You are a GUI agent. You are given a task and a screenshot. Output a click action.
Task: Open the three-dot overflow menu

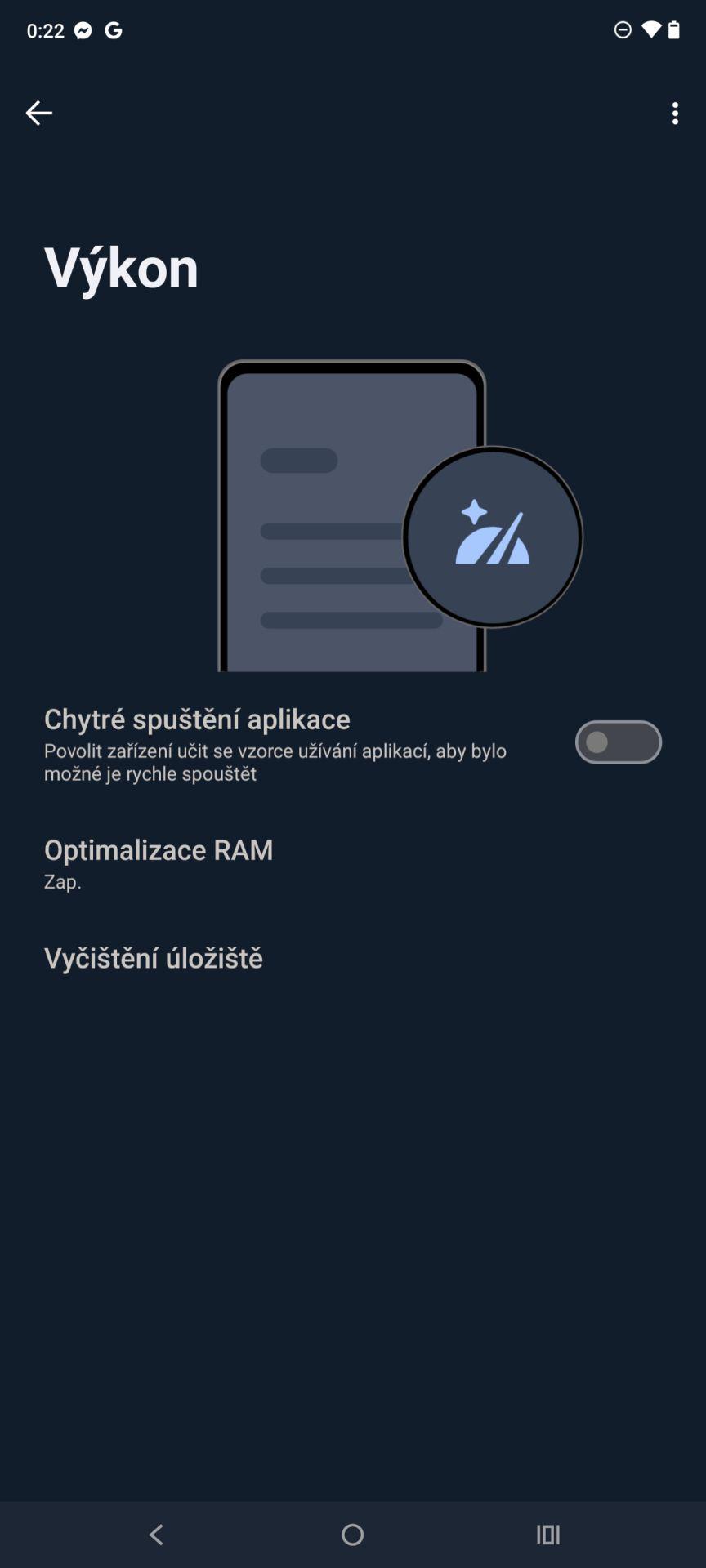click(675, 114)
